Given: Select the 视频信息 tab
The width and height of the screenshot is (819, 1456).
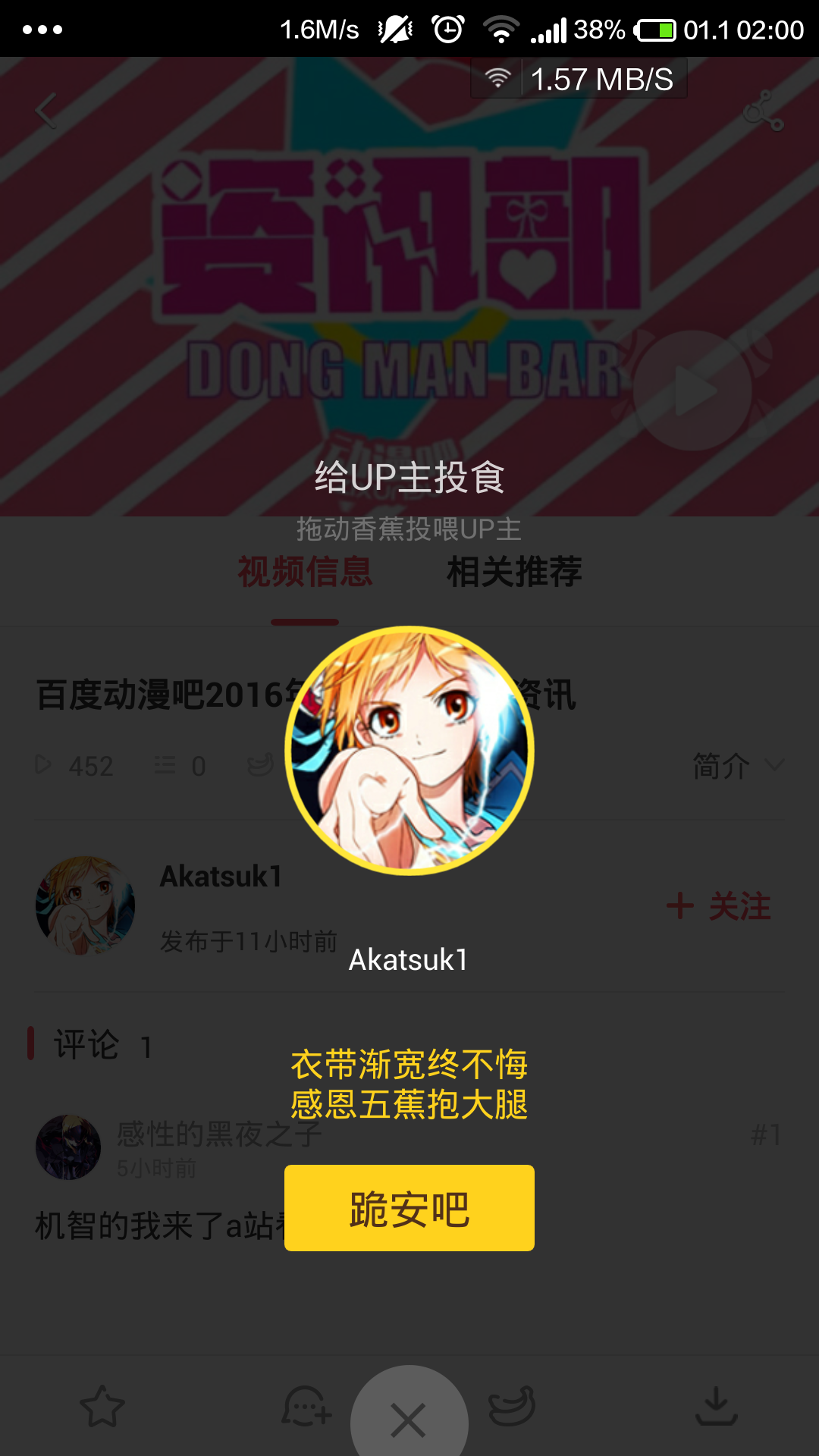Looking at the screenshot, I should [305, 572].
